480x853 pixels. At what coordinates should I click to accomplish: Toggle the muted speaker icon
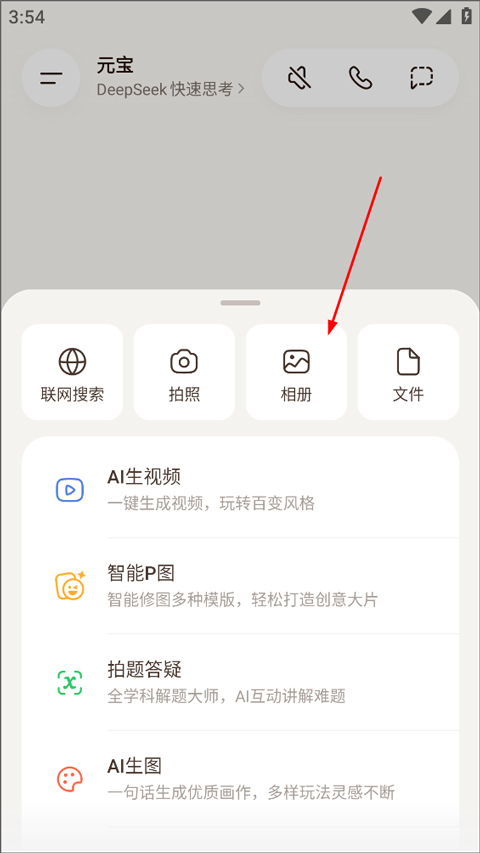coord(299,78)
